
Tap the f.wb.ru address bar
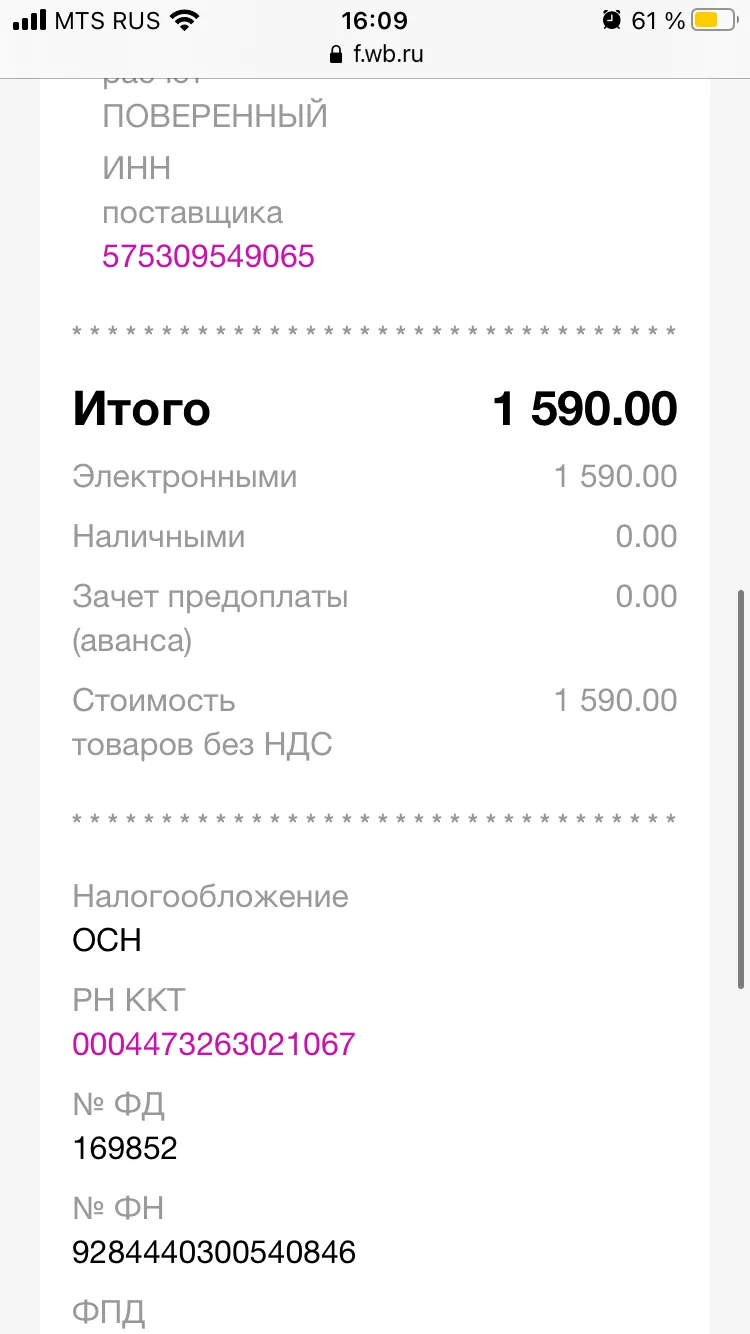tap(375, 54)
